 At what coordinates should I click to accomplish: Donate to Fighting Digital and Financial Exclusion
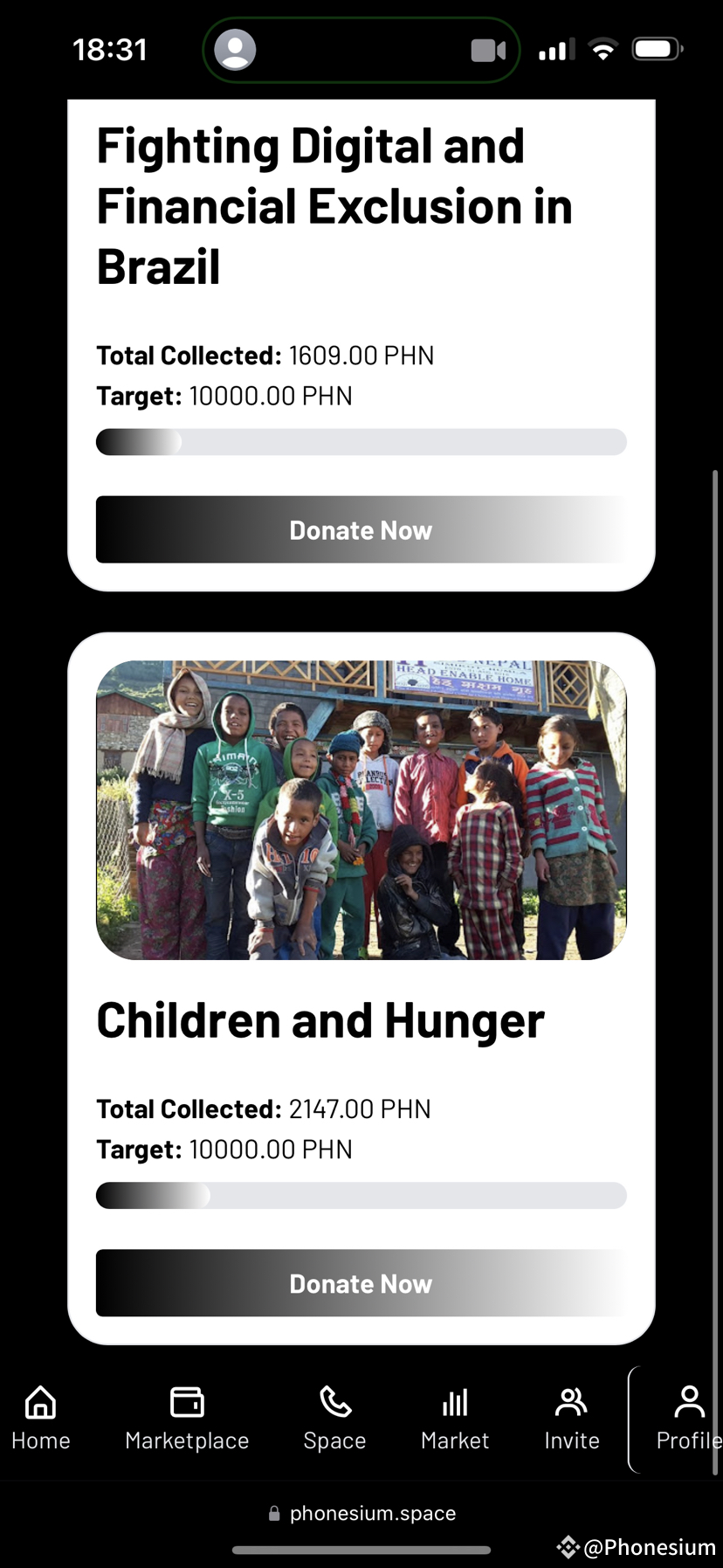(361, 529)
